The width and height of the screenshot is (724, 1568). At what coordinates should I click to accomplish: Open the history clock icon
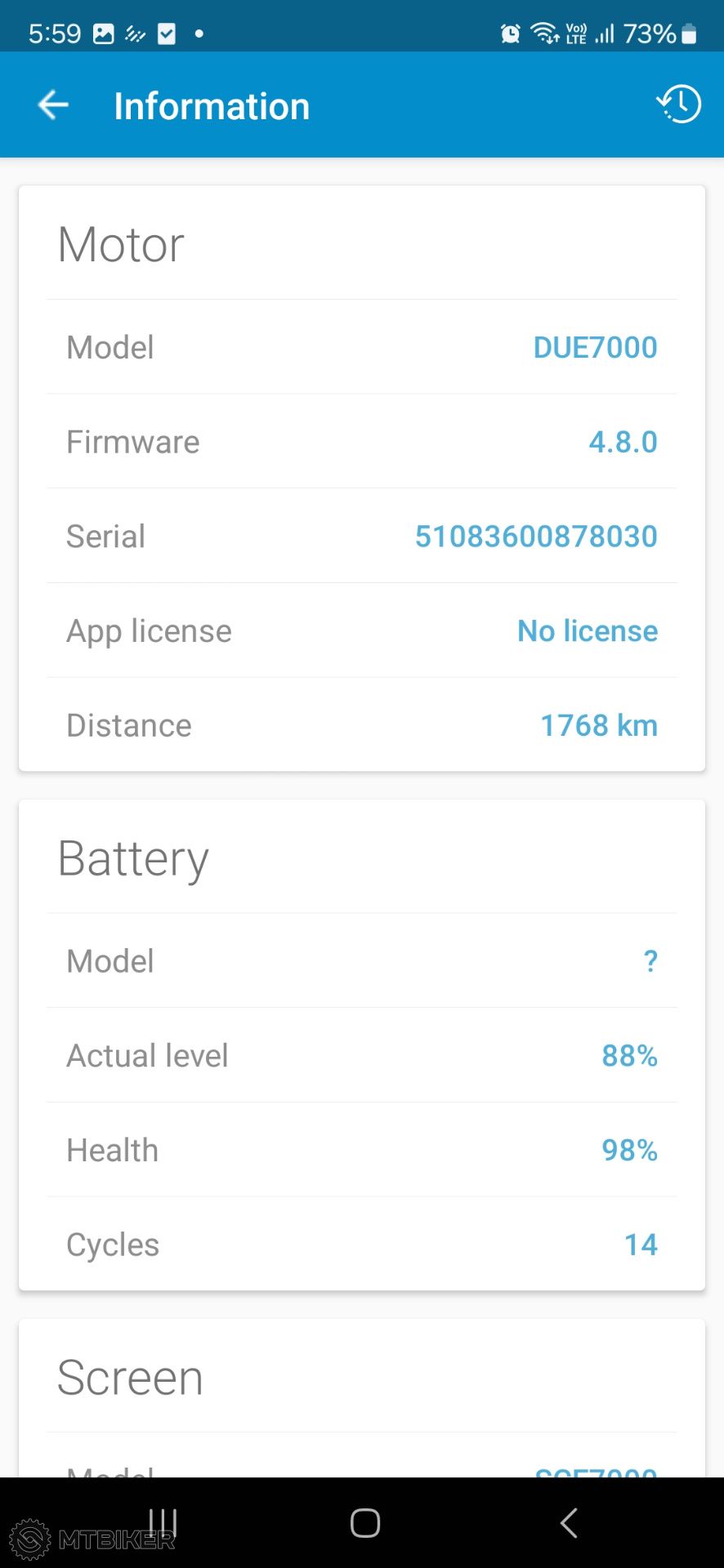click(678, 104)
